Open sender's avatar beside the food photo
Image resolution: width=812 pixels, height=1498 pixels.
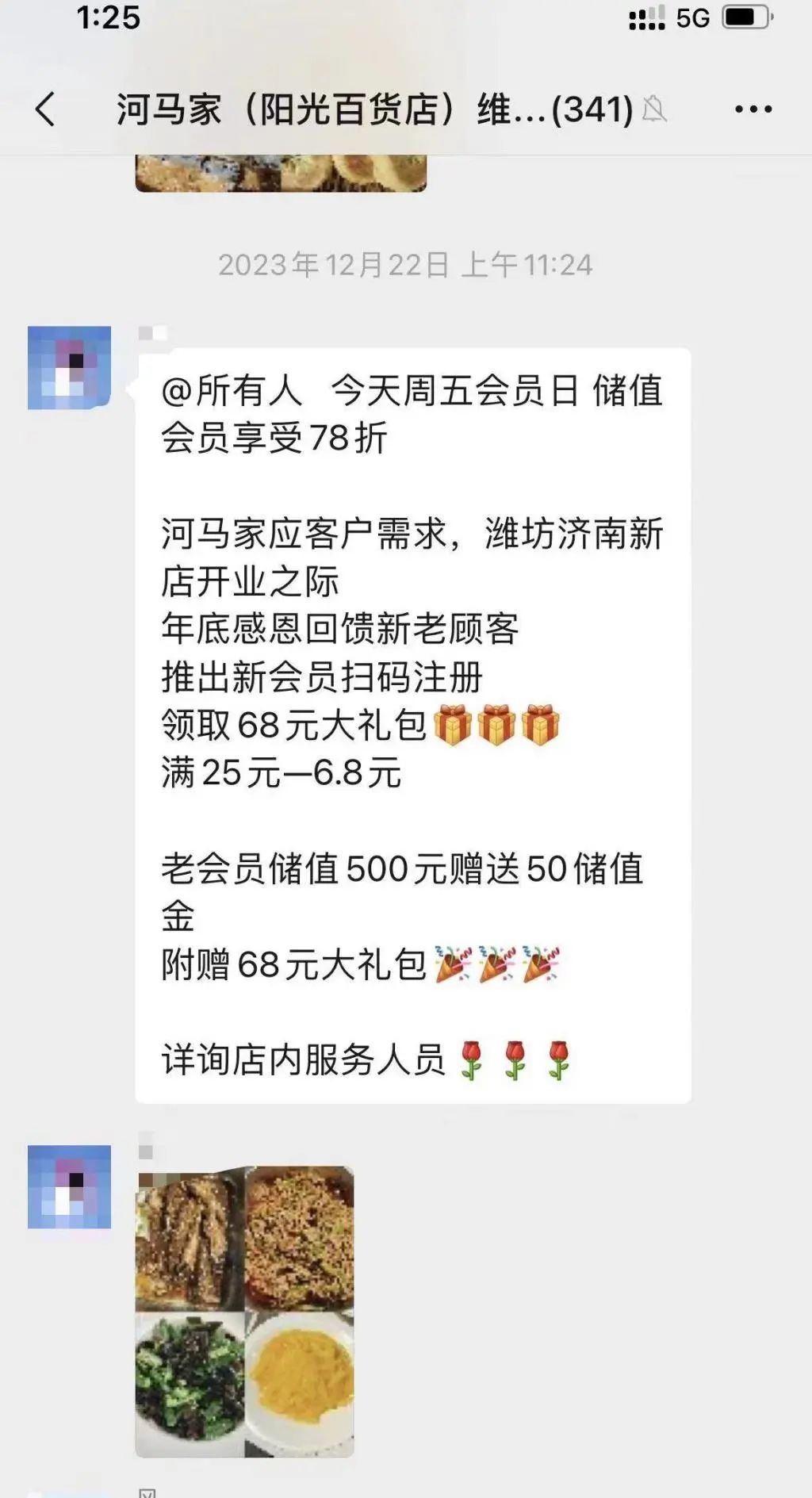(69, 1186)
